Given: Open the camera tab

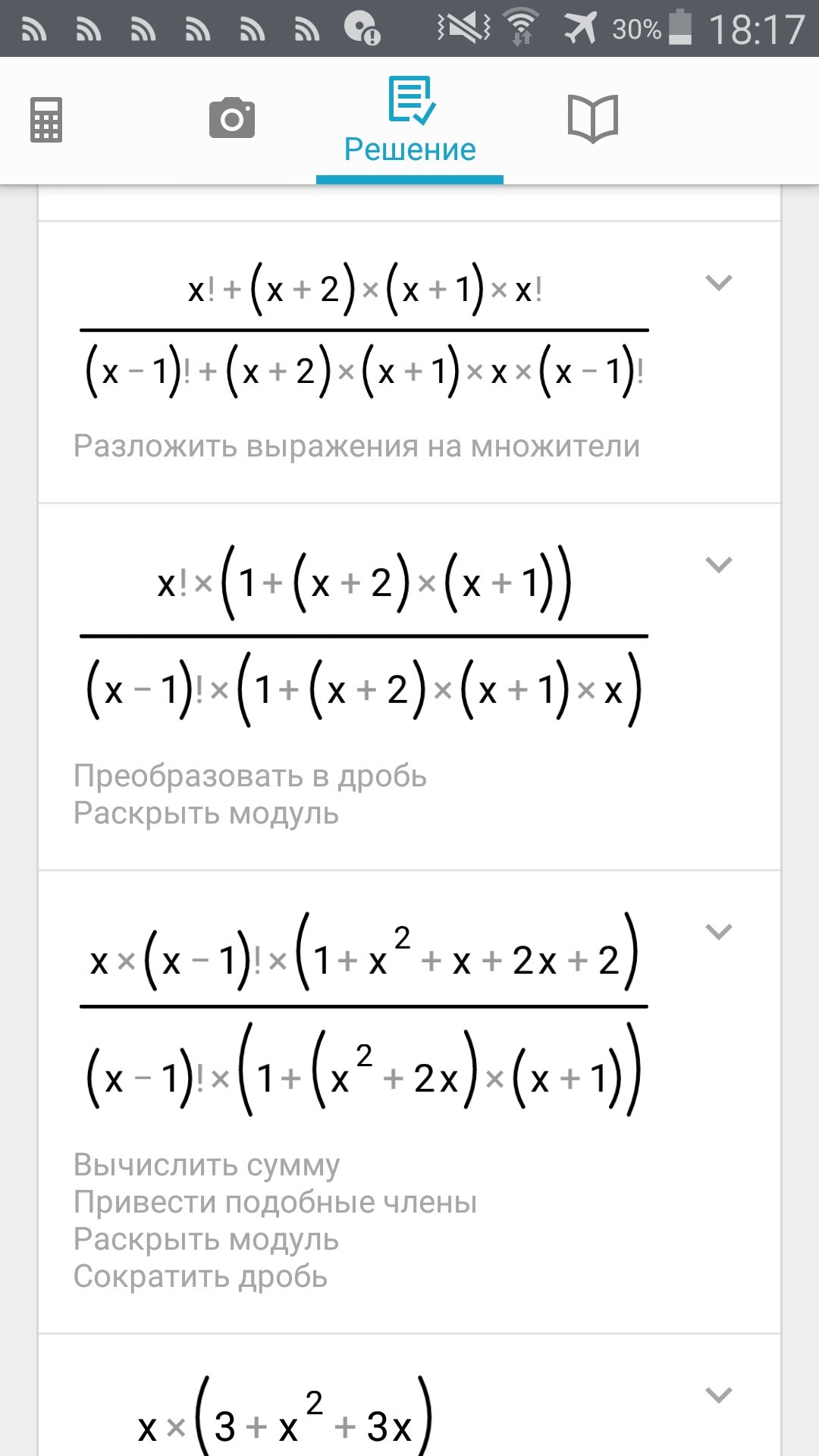Looking at the screenshot, I should (232, 118).
